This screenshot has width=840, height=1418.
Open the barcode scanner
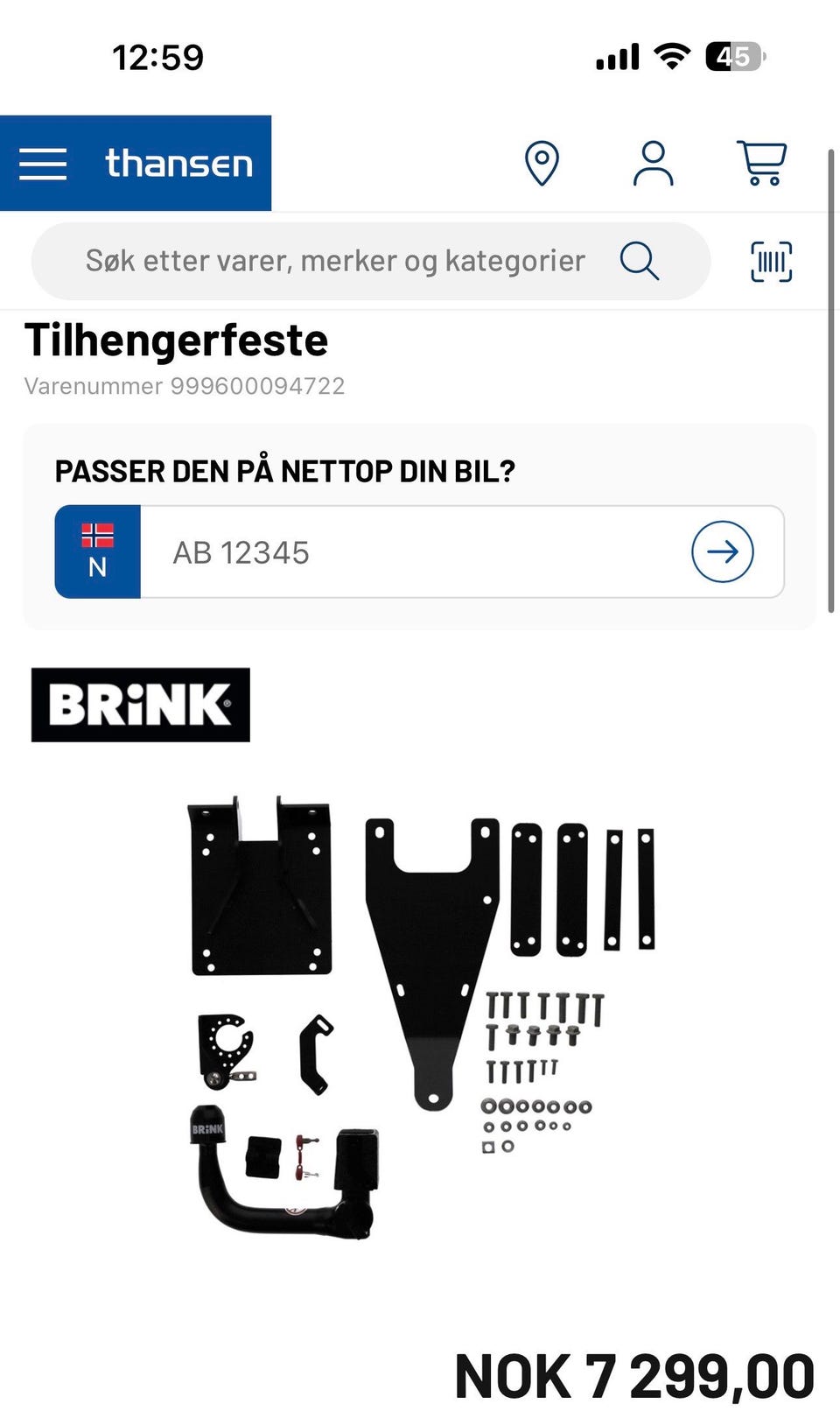pyautogui.click(x=772, y=262)
